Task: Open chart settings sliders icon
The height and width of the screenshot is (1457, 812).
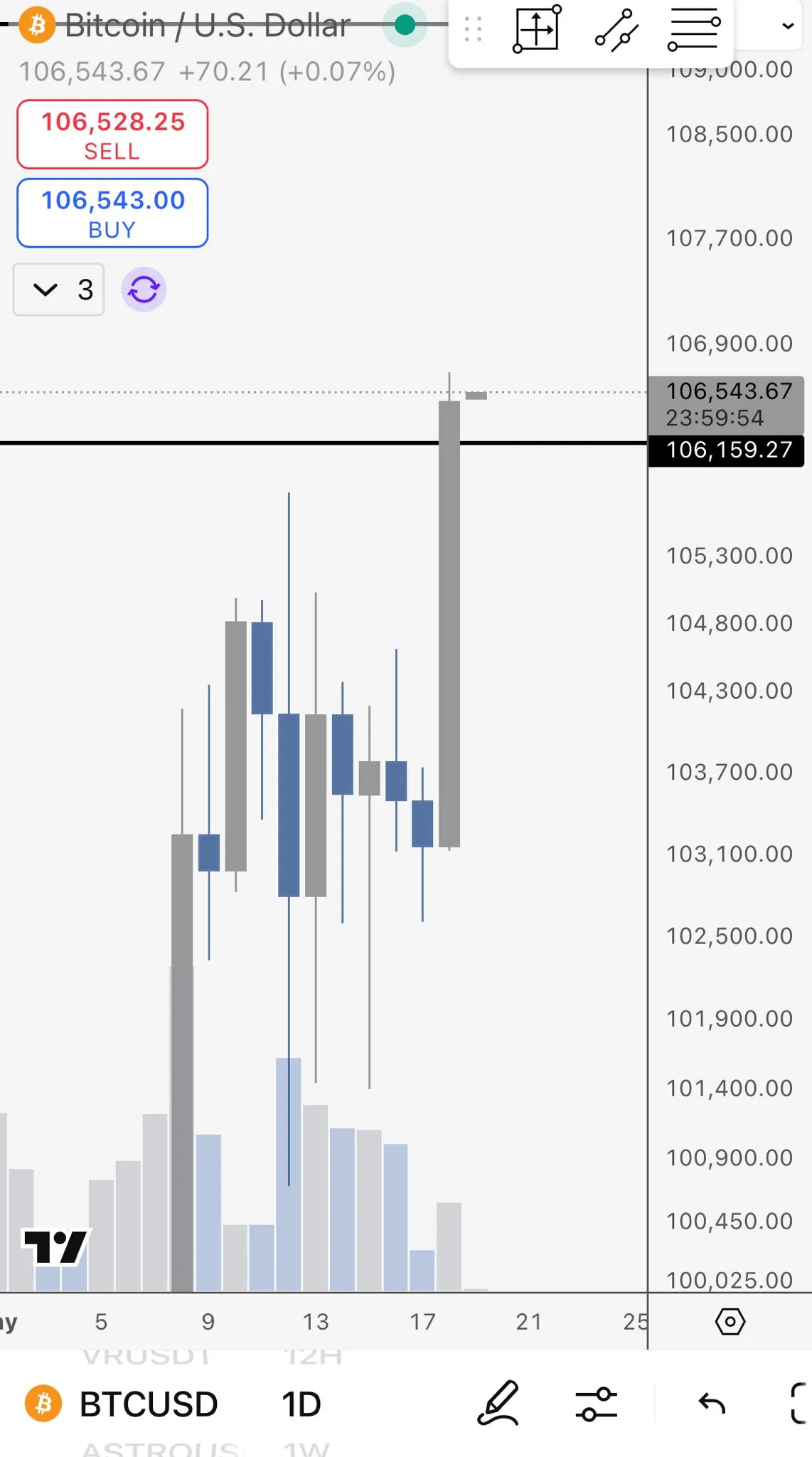Action: [596, 1404]
